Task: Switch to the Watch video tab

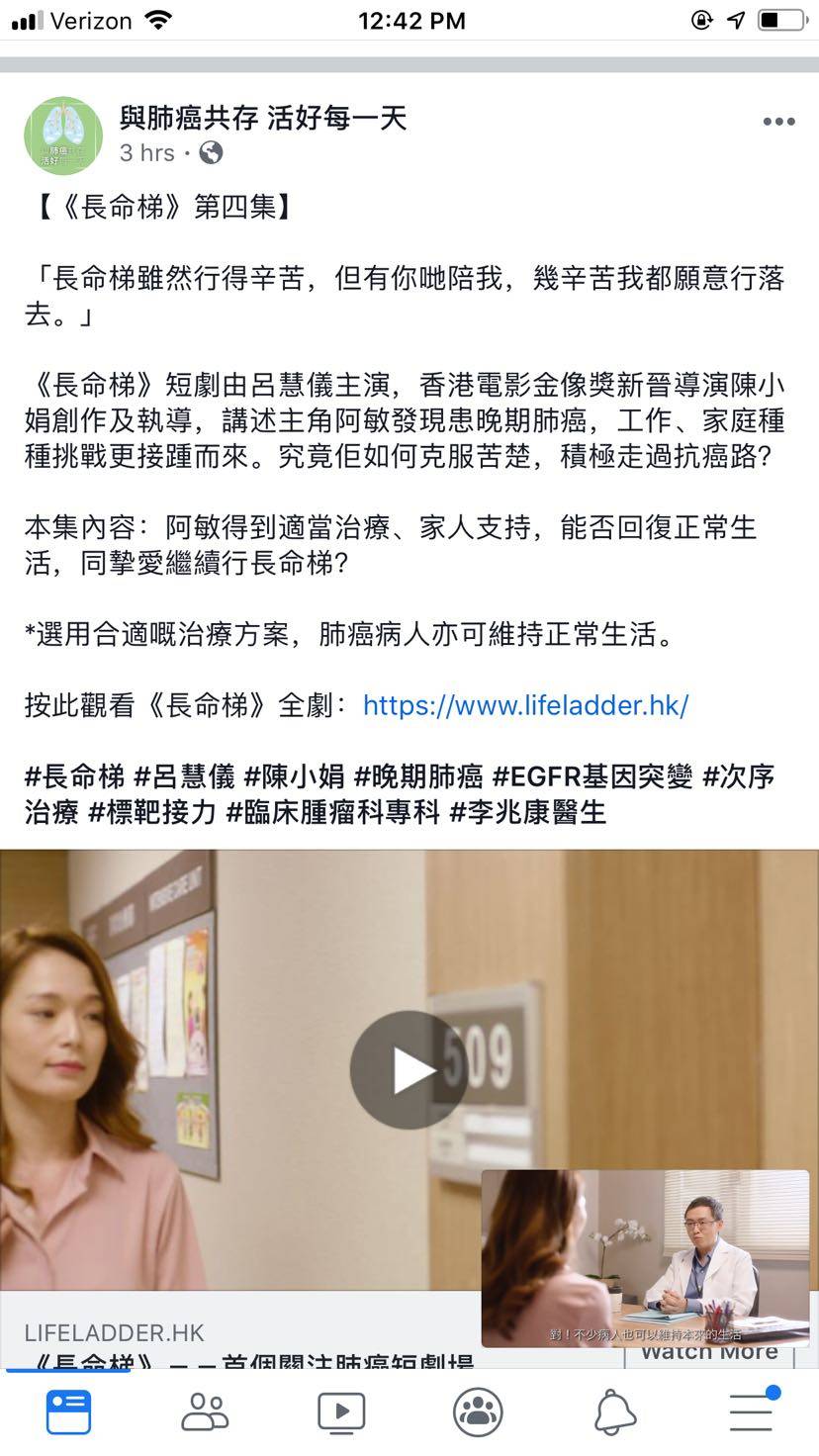Action: [341, 1412]
